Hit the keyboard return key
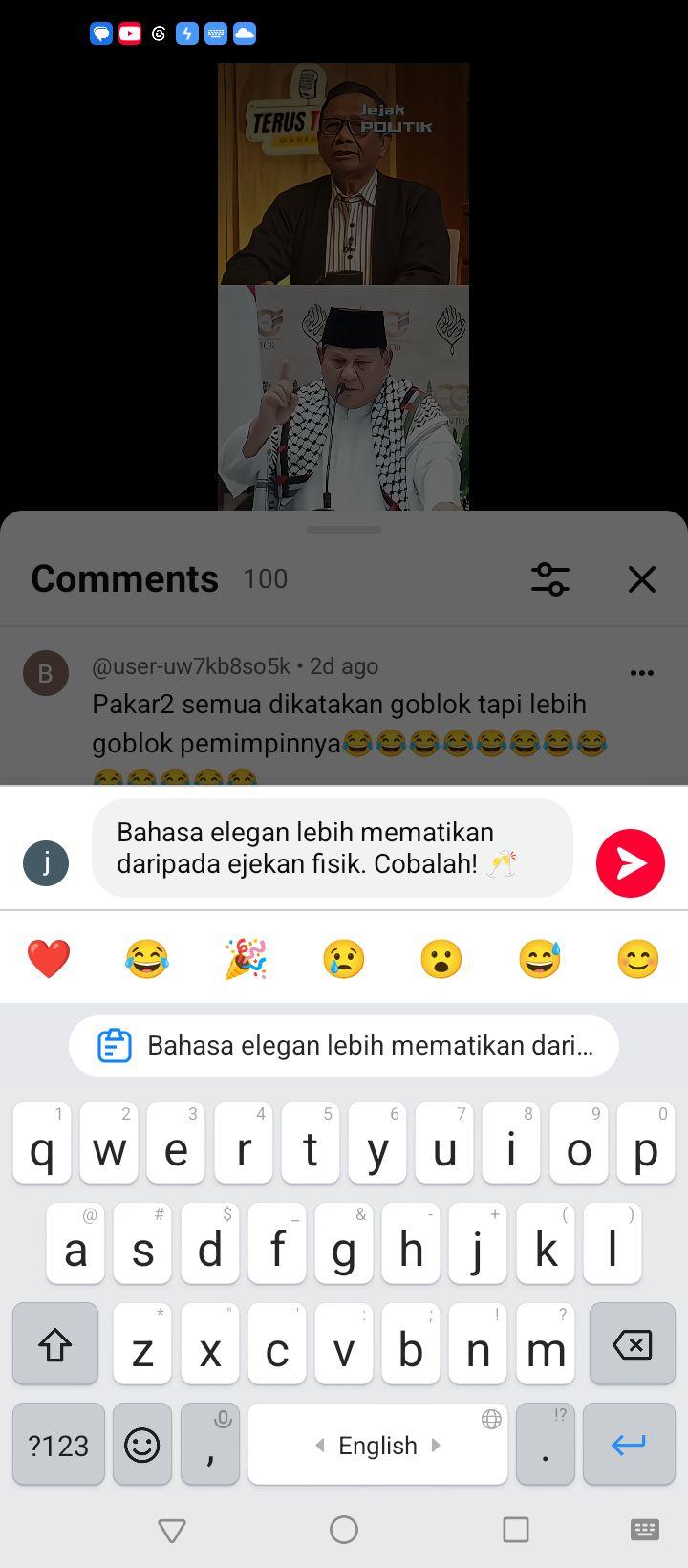This screenshot has height=1568, width=688. click(629, 1444)
